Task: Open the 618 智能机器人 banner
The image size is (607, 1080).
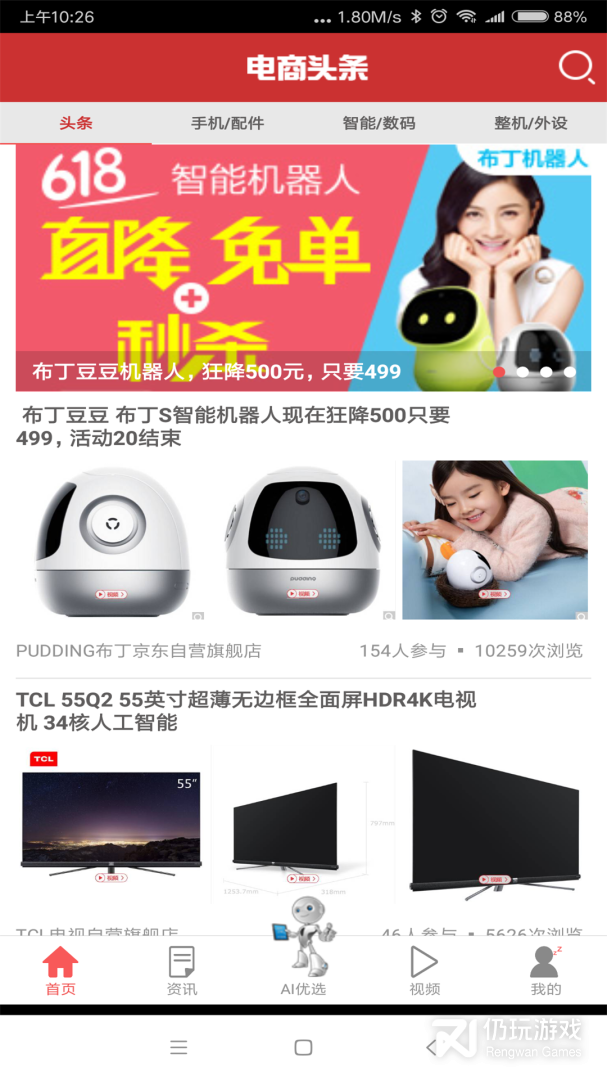Action: (303, 267)
